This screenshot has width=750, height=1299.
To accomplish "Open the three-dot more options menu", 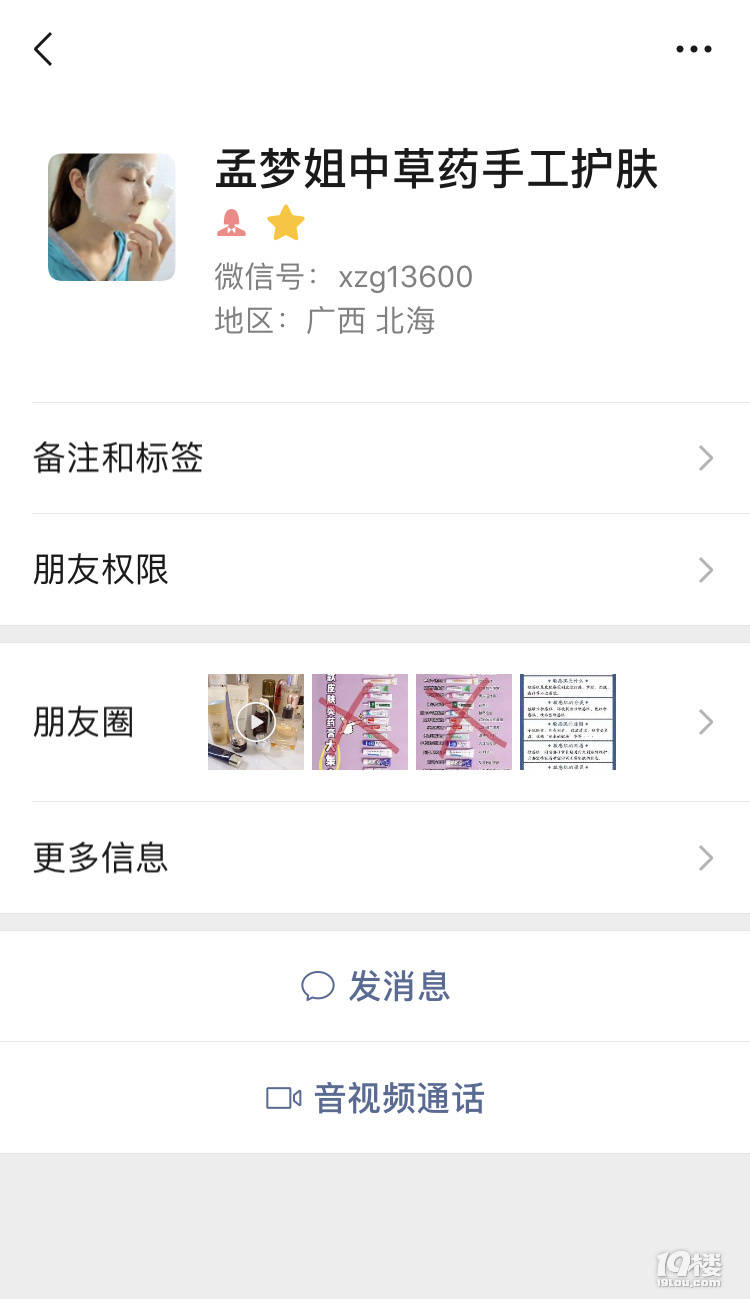I will pyautogui.click(x=693, y=49).
